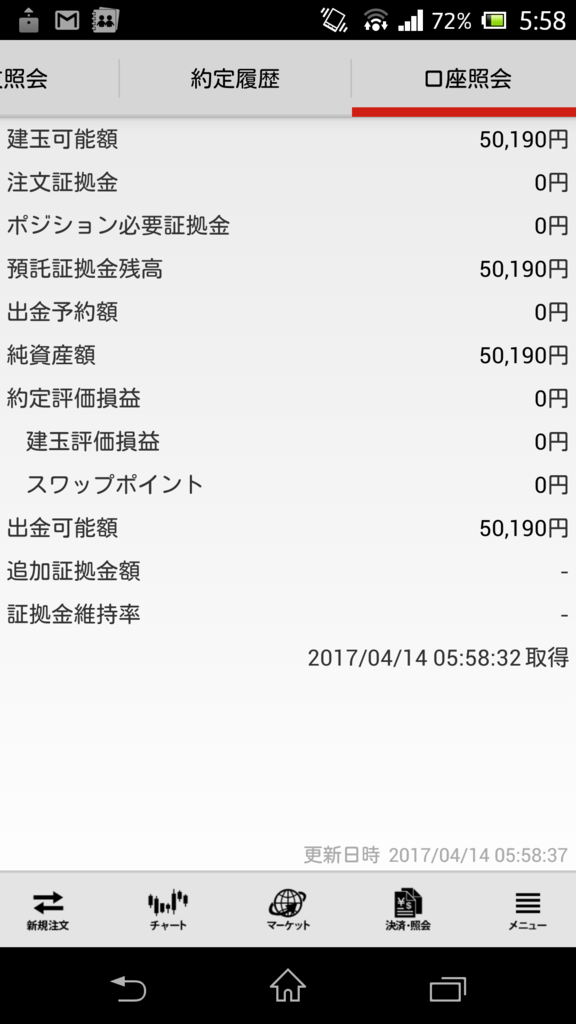Viewport: 576px width, 1024px height.
Task: Go to the home screen
Action: [x=288, y=985]
